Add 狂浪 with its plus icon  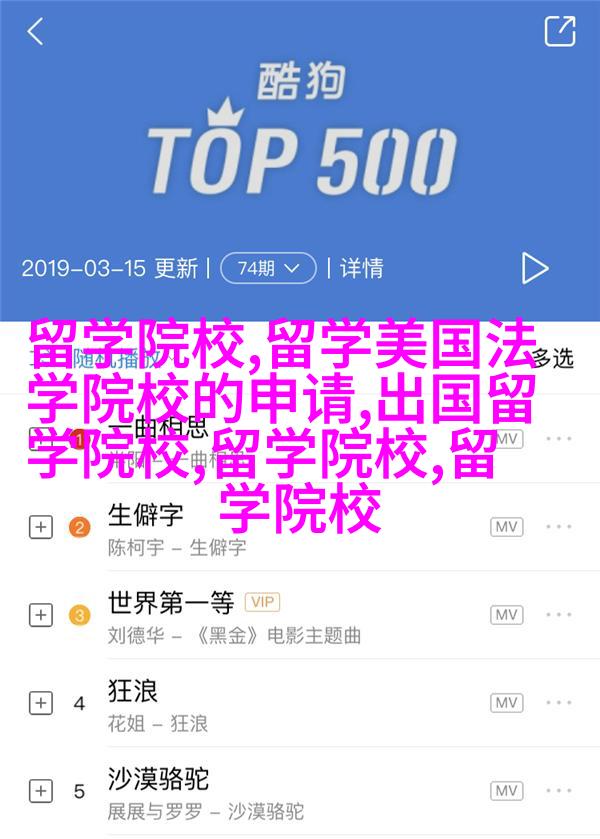(x=40, y=703)
